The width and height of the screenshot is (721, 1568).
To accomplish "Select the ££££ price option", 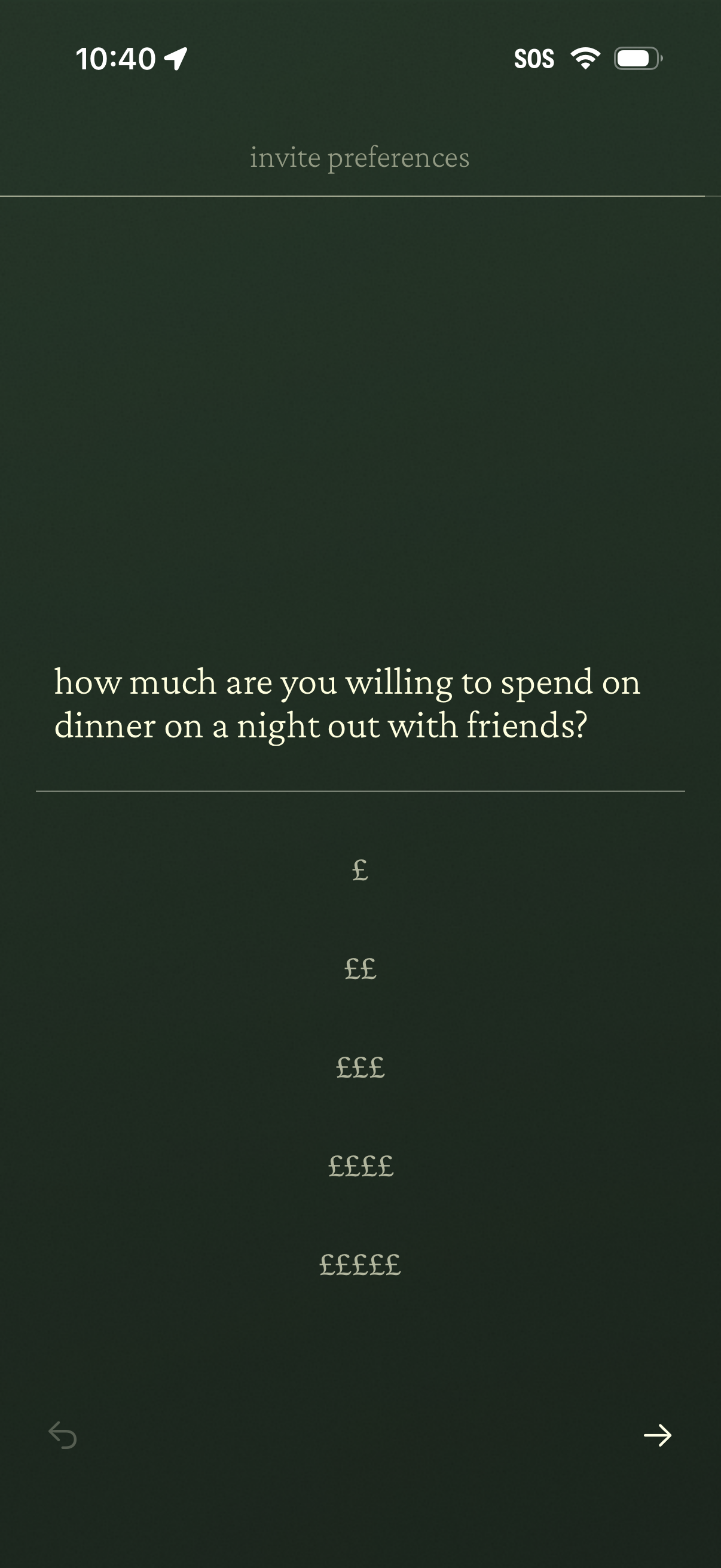I will click(360, 1166).
